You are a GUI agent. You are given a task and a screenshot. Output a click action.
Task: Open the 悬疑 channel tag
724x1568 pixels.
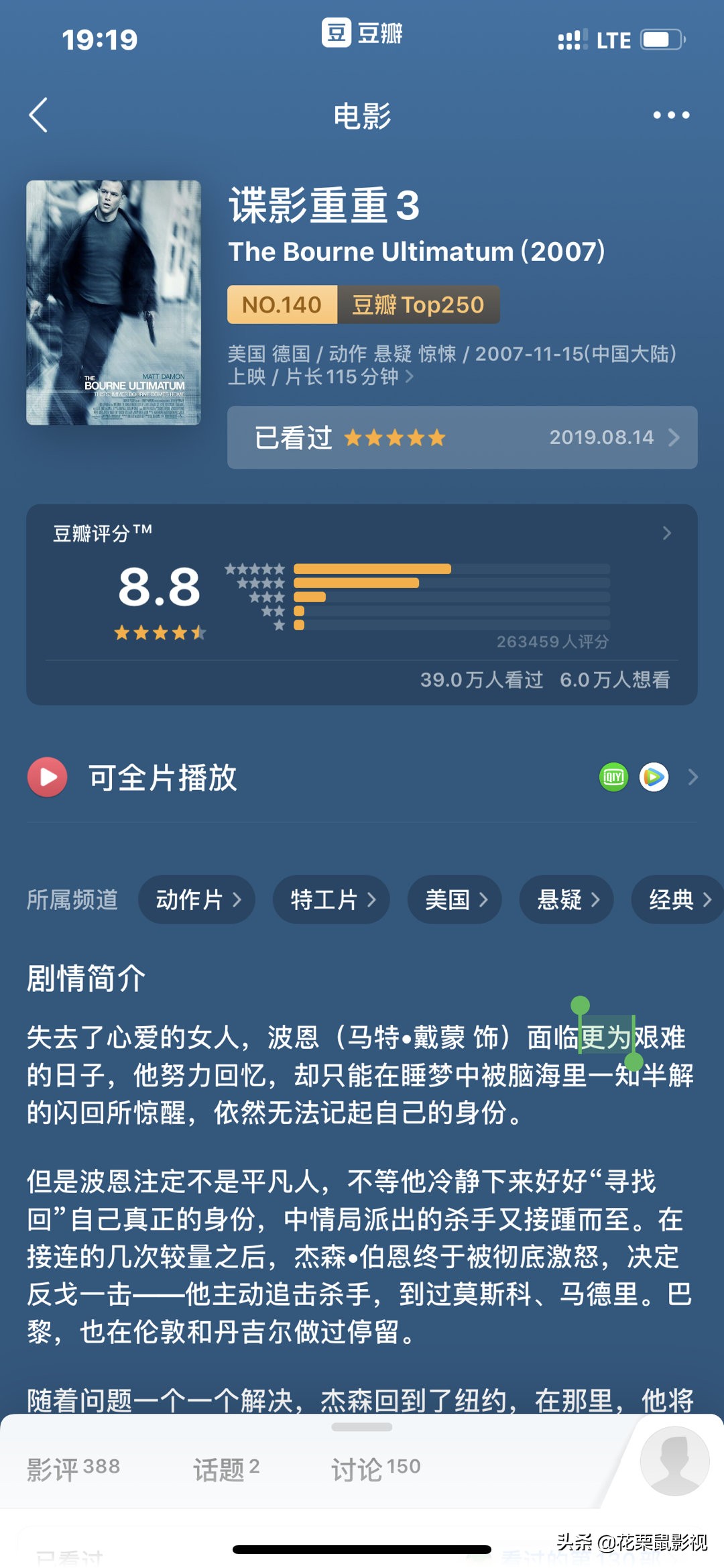pos(565,900)
